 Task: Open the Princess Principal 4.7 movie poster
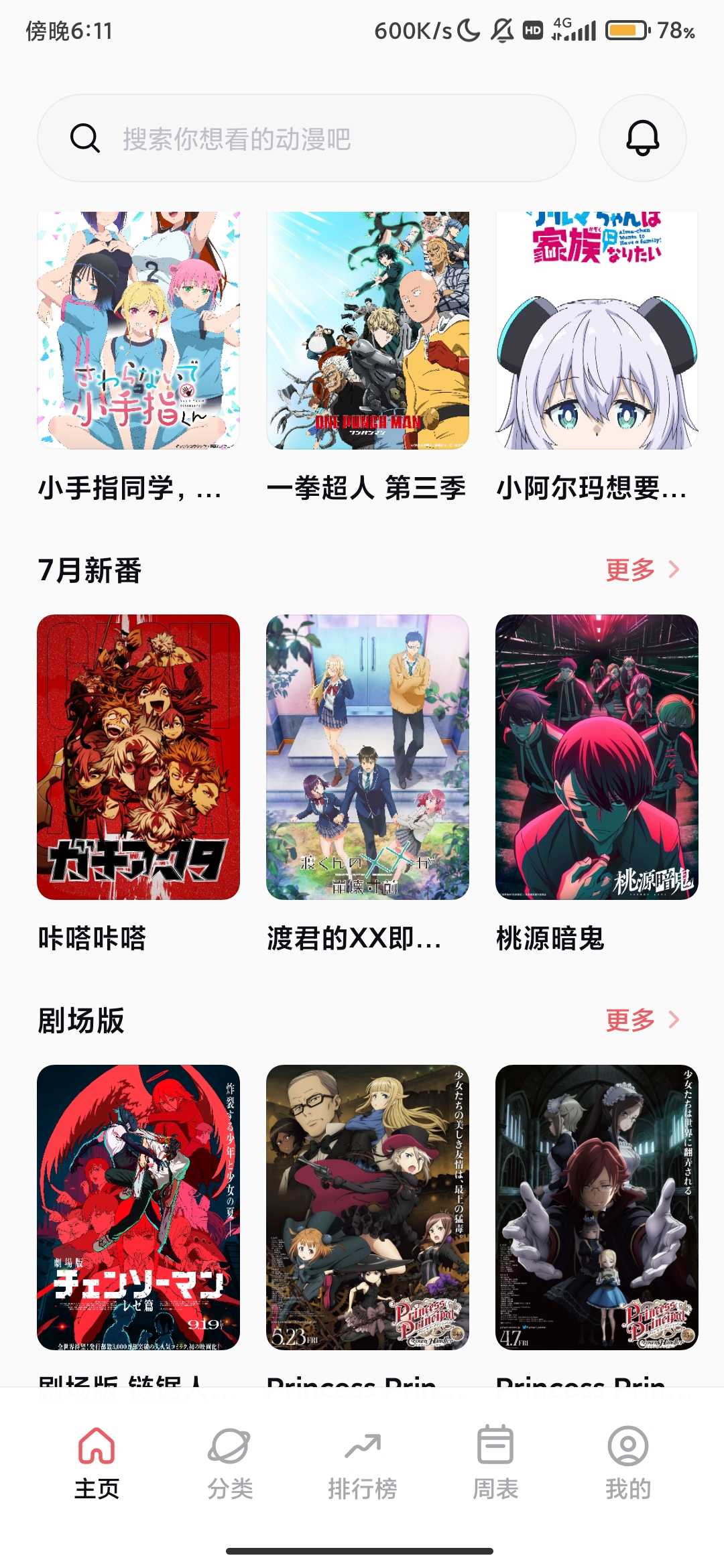[x=597, y=1207]
